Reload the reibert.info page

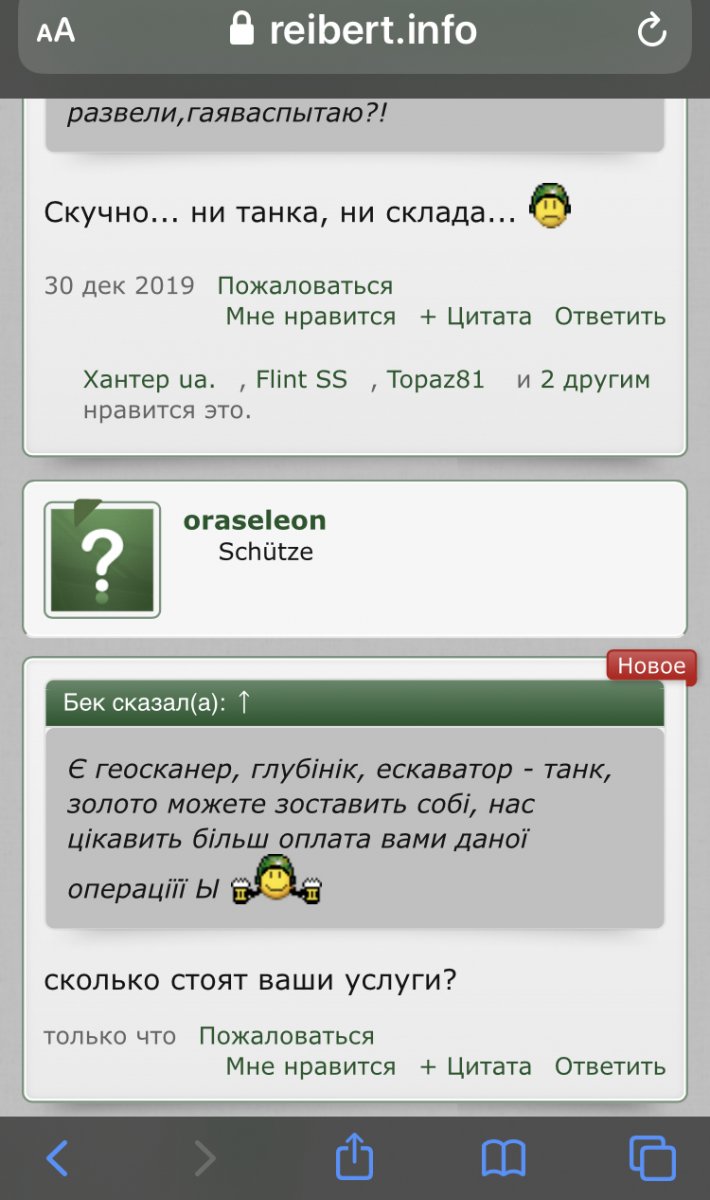651,31
